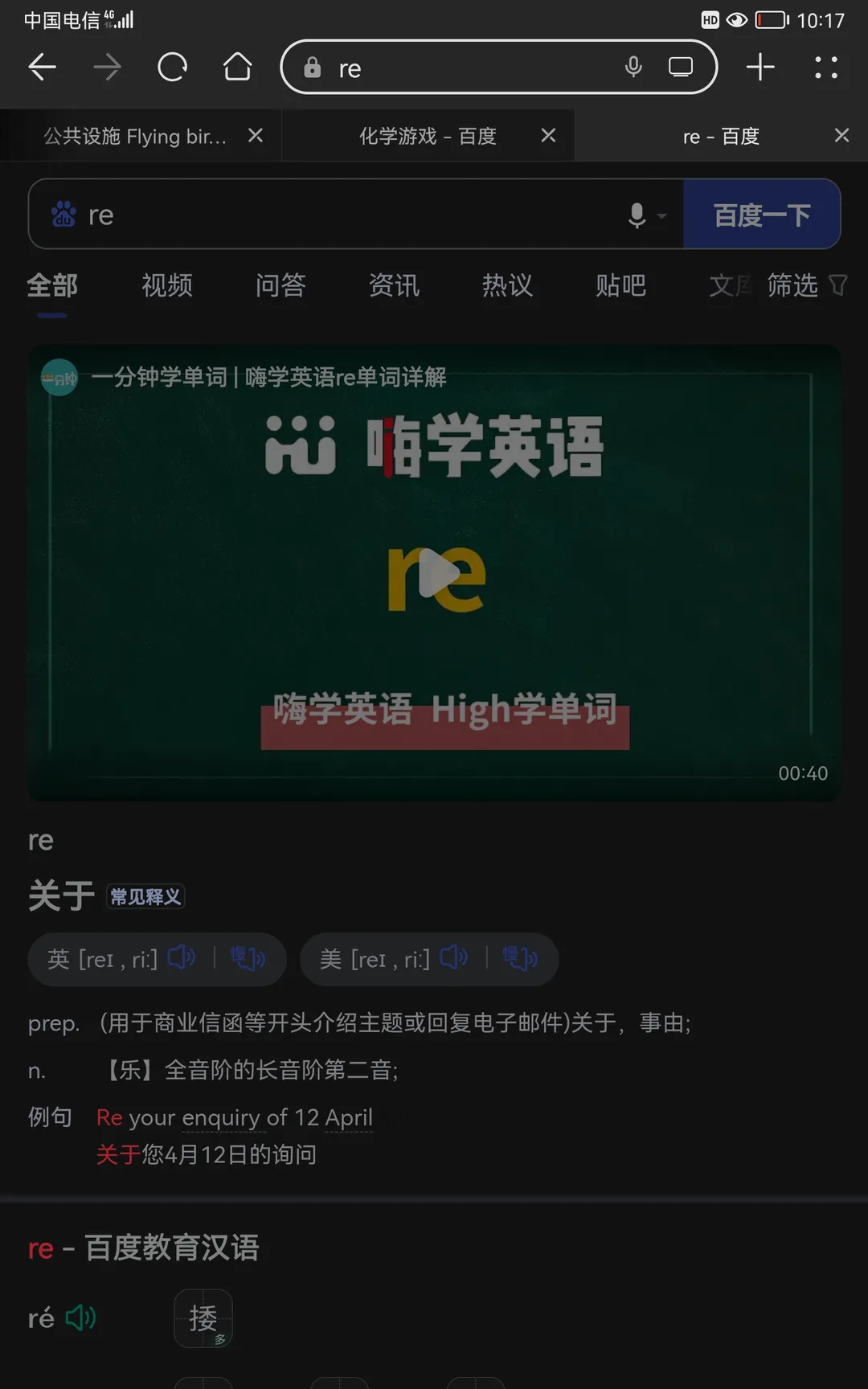Open the browser overflow menu
Image resolution: width=868 pixels, height=1389 pixels.
(825, 68)
